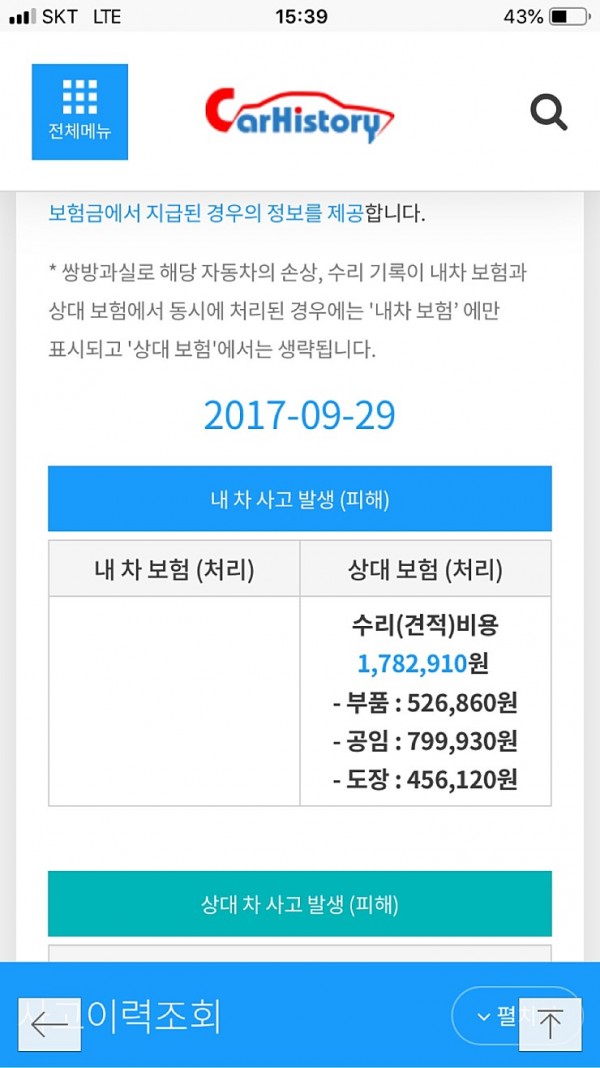
Task: Tap the CarHistory logo to go home
Action: pyautogui.click(x=300, y=114)
